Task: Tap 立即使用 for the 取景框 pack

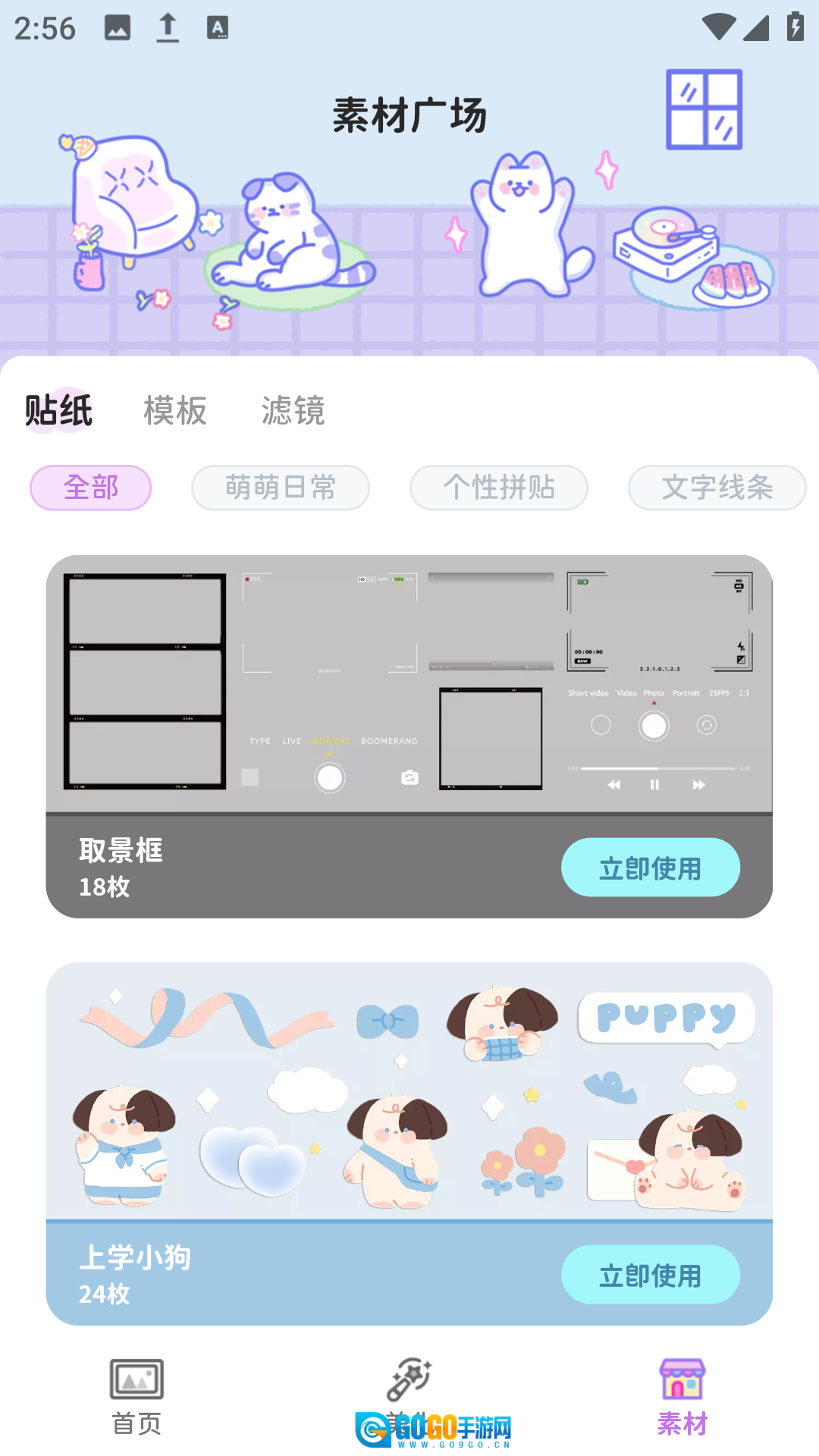Action: click(x=650, y=868)
